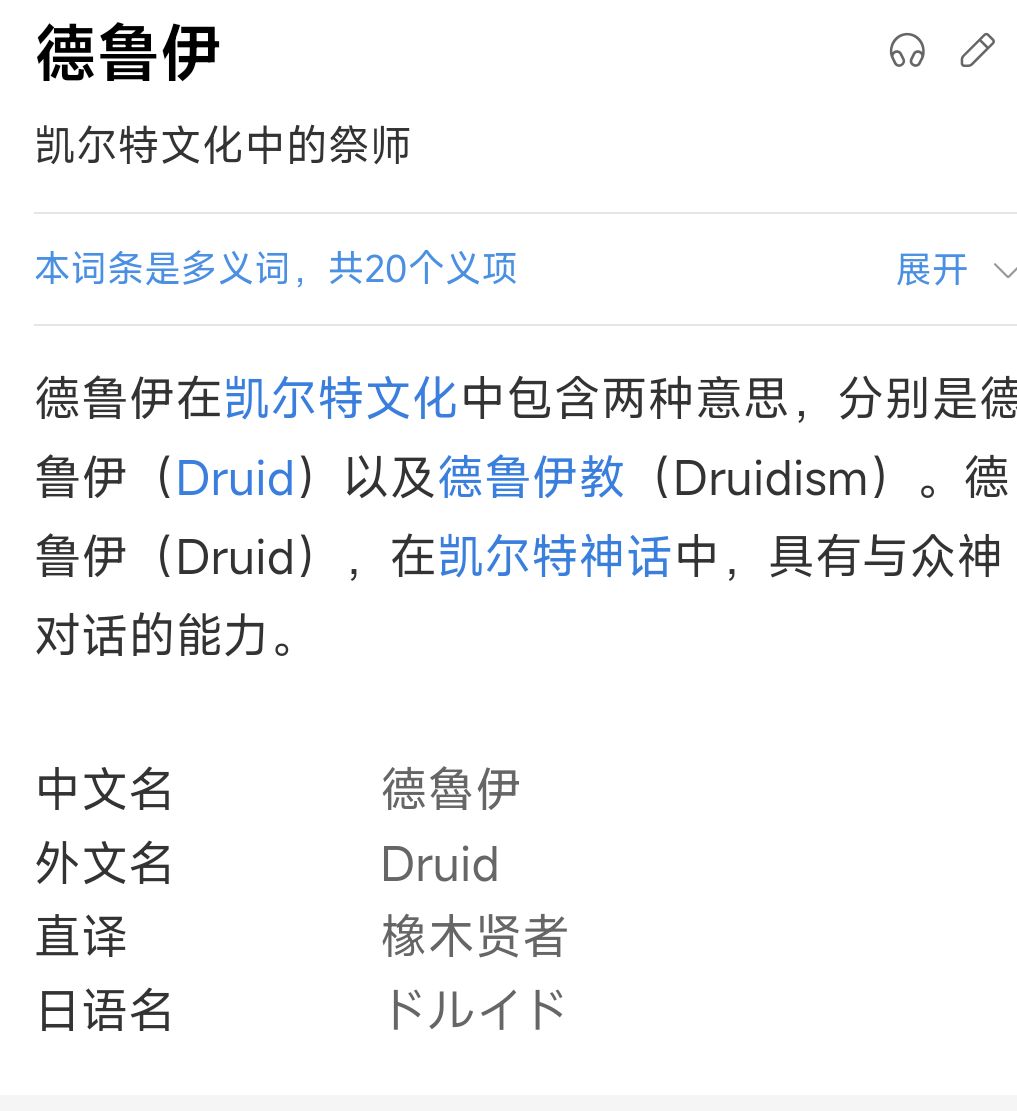Edit this entry with the pencil icon
This screenshot has height=1111, width=1017.
pyautogui.click(x=977, y=50)
